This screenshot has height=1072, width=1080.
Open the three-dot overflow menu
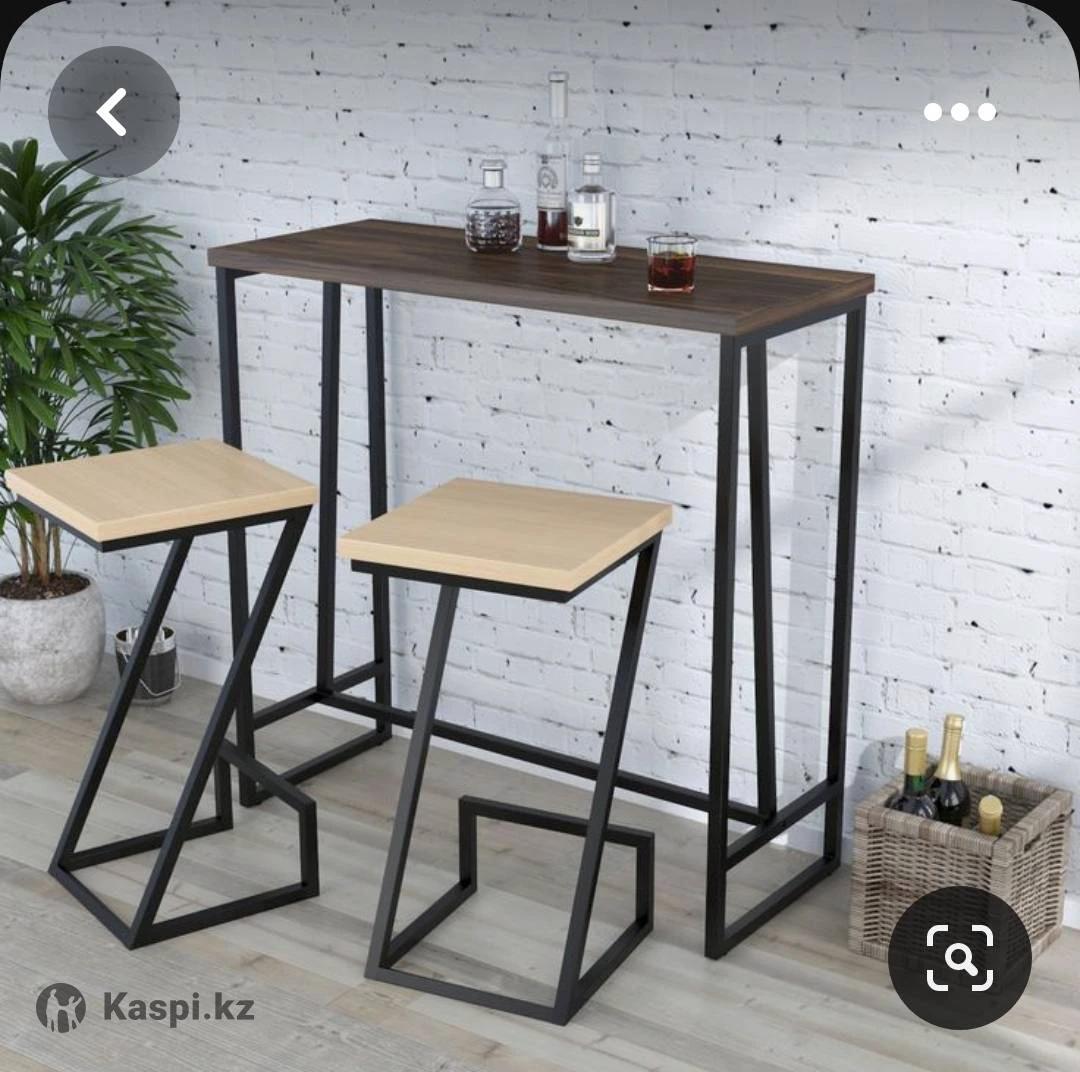click(x=959, y=112)
